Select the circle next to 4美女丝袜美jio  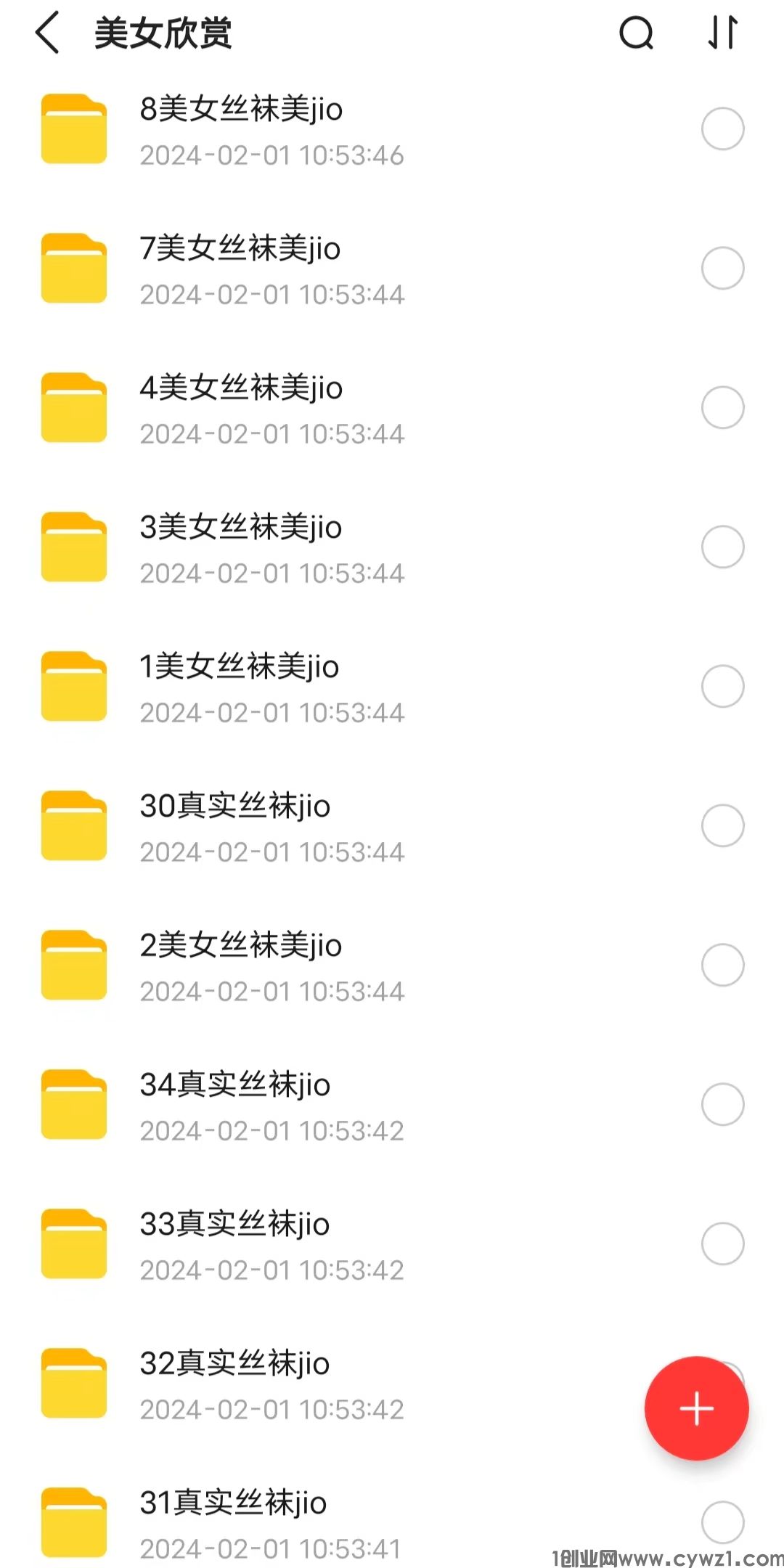722,408
